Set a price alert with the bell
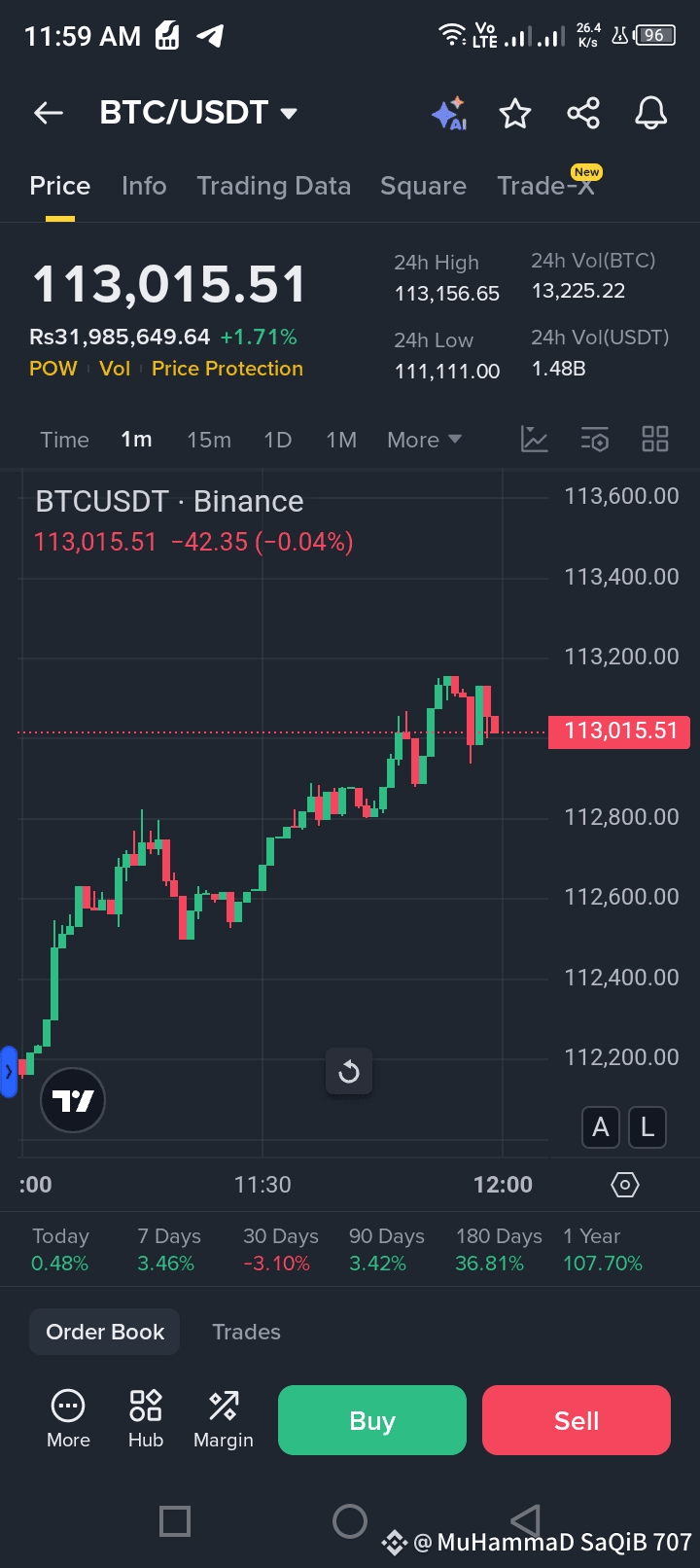 tap(651, 114)
